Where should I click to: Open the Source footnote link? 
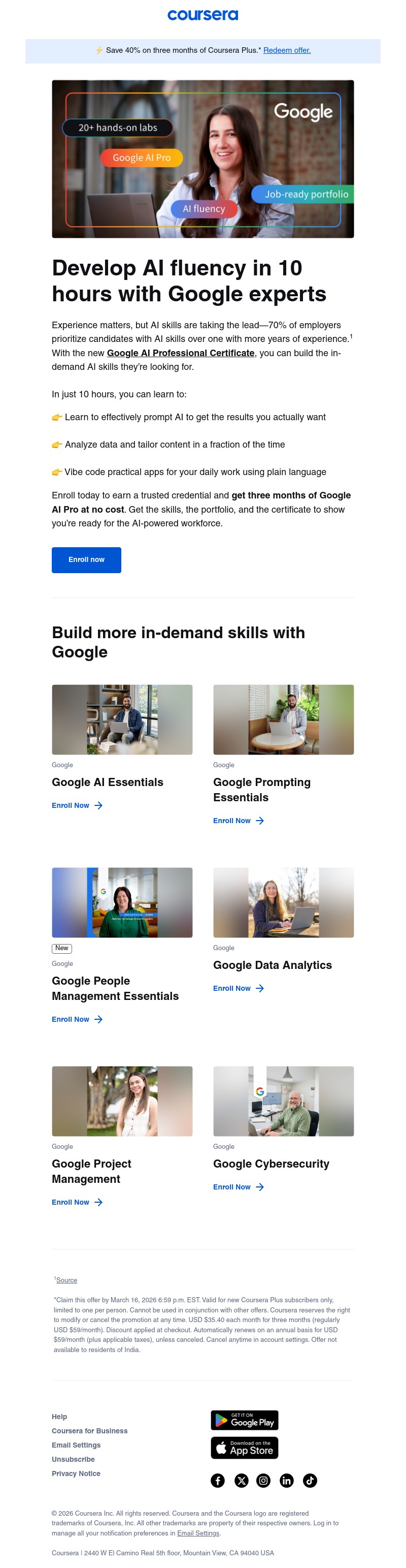[67, 1280]
